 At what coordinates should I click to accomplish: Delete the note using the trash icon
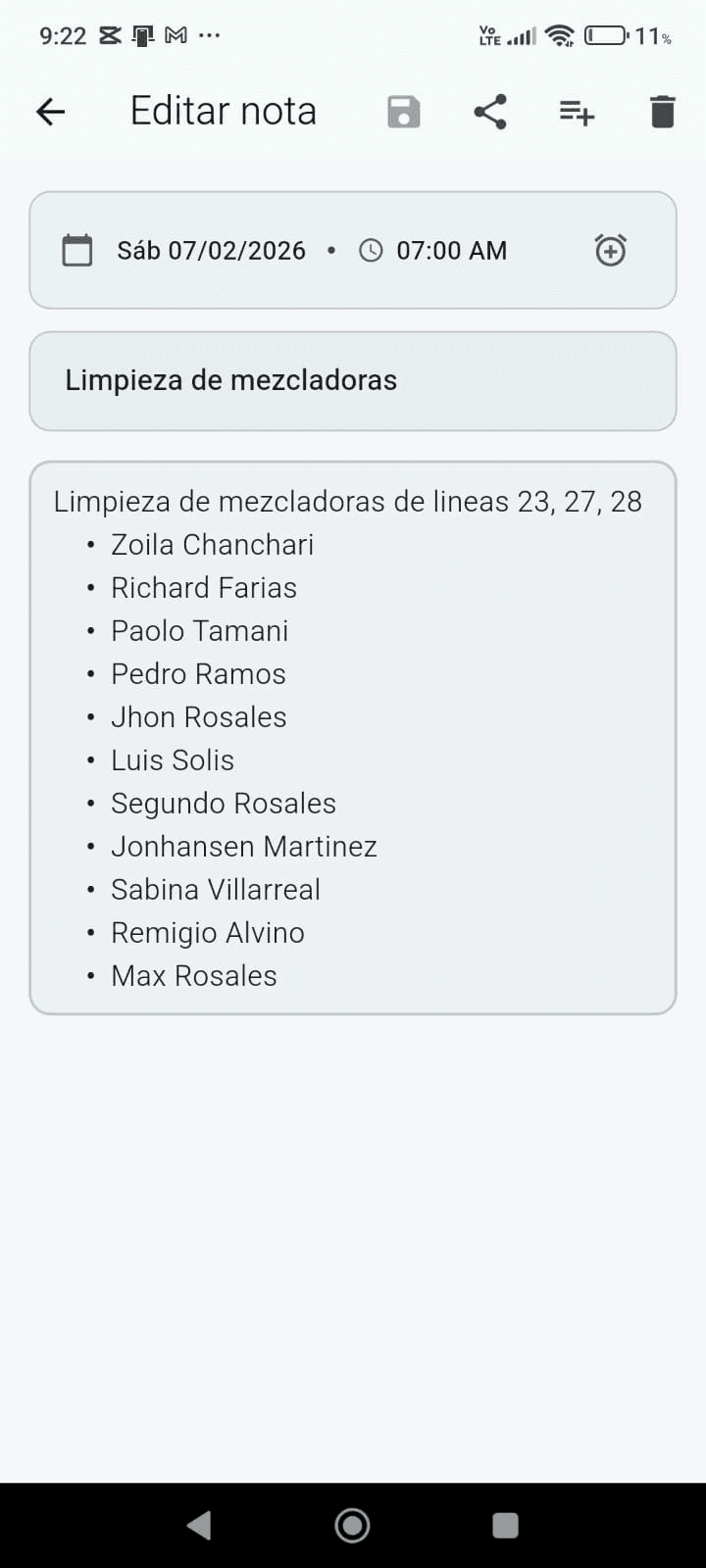point(662,112)
